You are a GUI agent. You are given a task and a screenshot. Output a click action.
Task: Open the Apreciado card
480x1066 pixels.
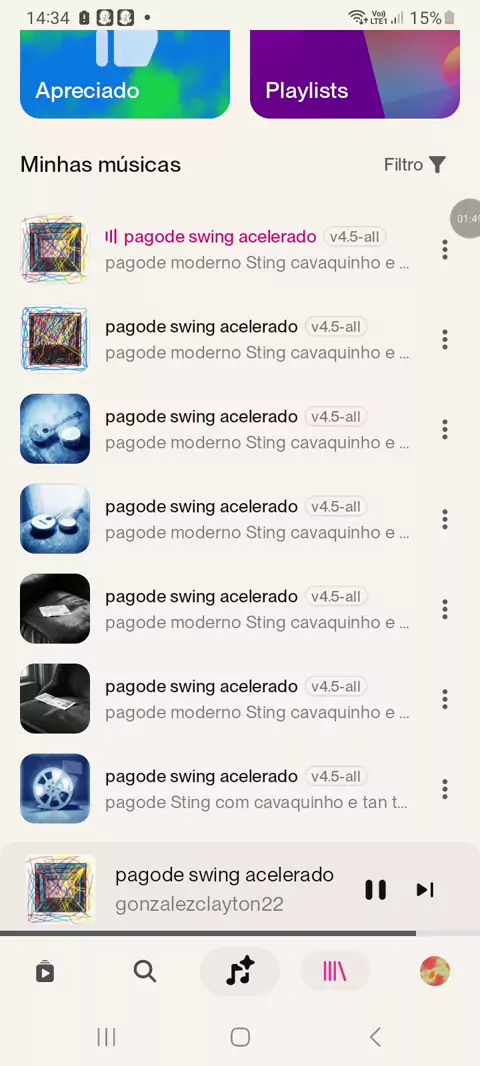(x=125, y=74)
